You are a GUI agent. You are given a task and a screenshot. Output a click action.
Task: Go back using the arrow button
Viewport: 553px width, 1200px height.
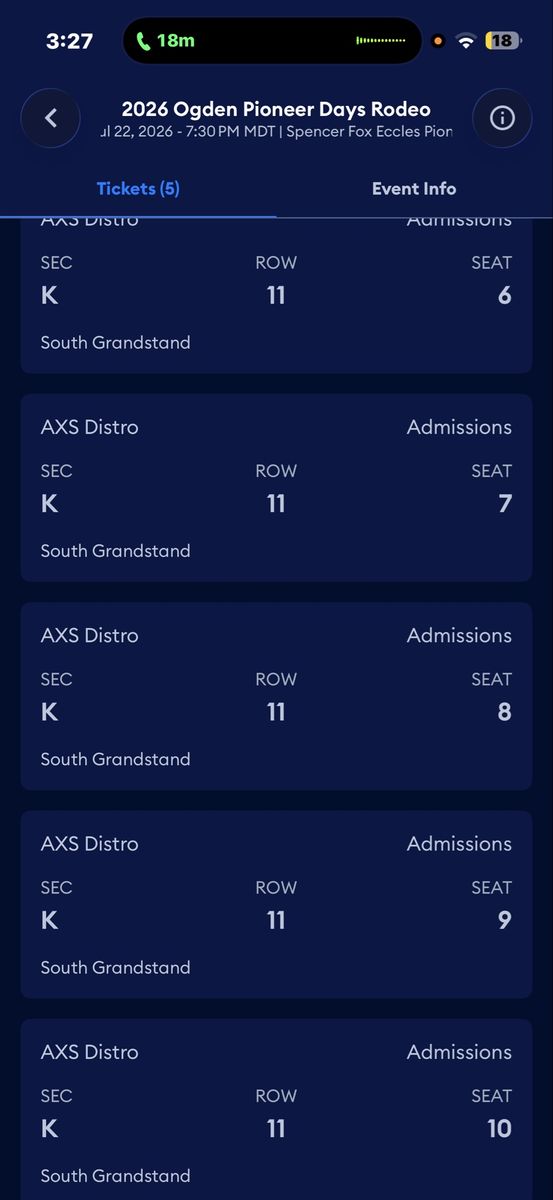tap(51, 118)
